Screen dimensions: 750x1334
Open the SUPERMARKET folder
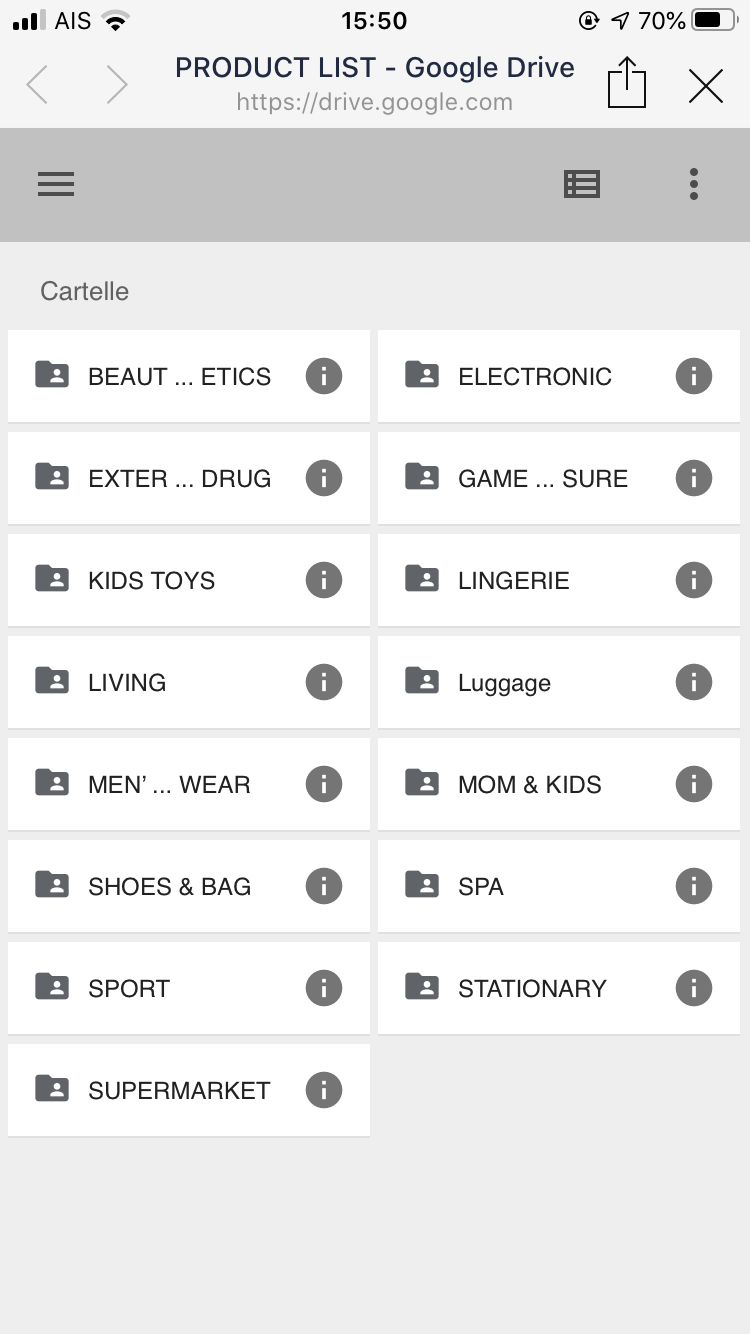pos(179,1091)
